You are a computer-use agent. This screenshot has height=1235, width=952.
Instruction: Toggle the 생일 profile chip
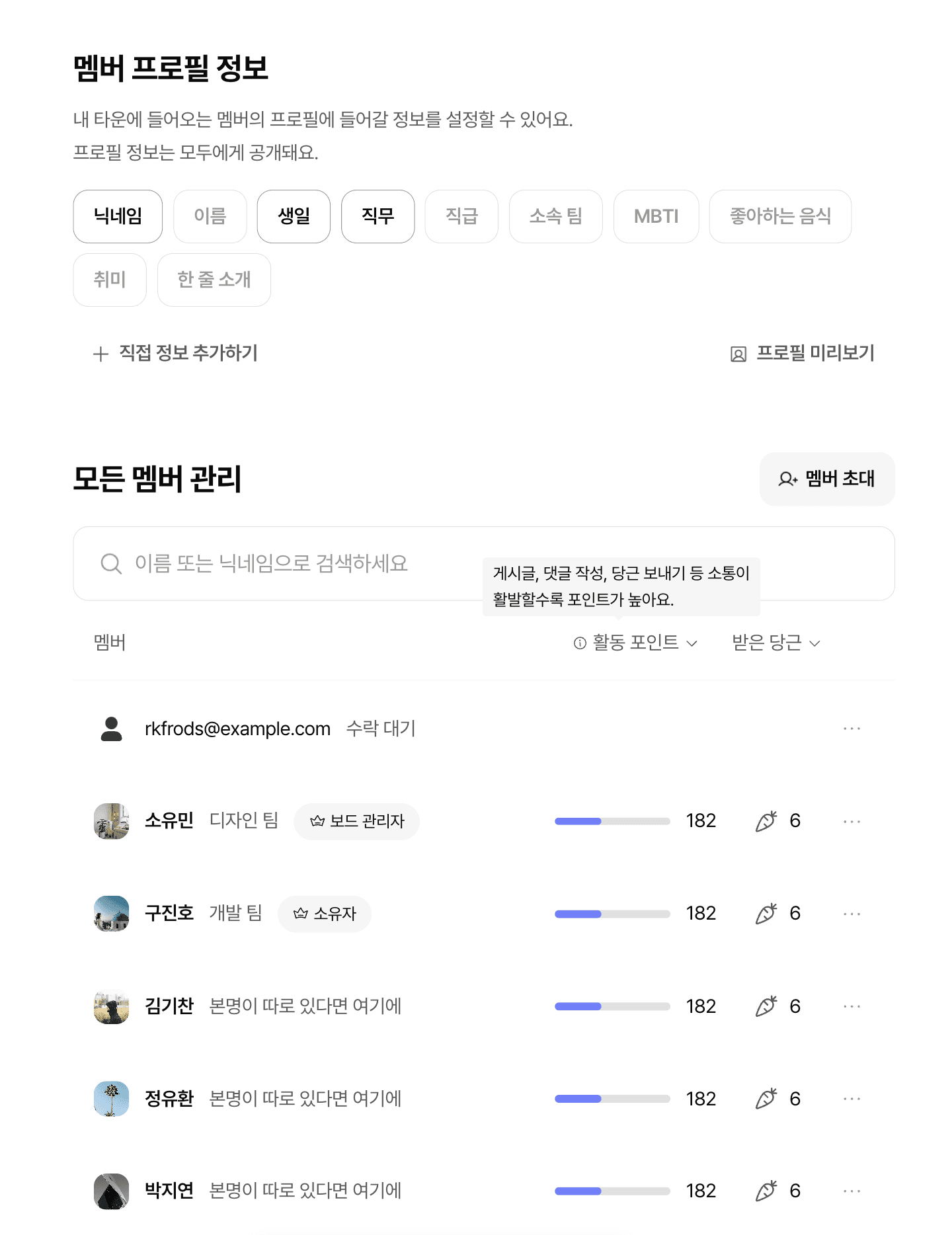tap(294, 216)
